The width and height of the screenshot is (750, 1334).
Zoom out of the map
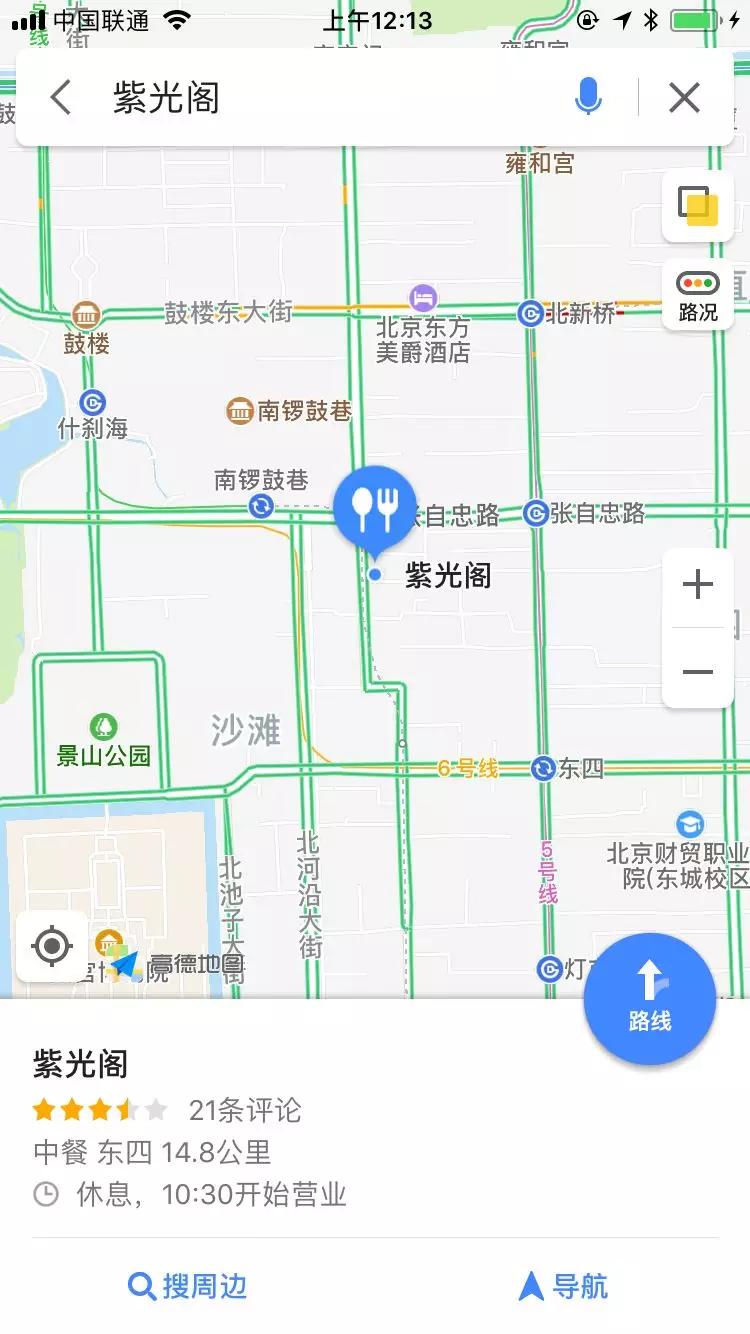coord(697,671)
